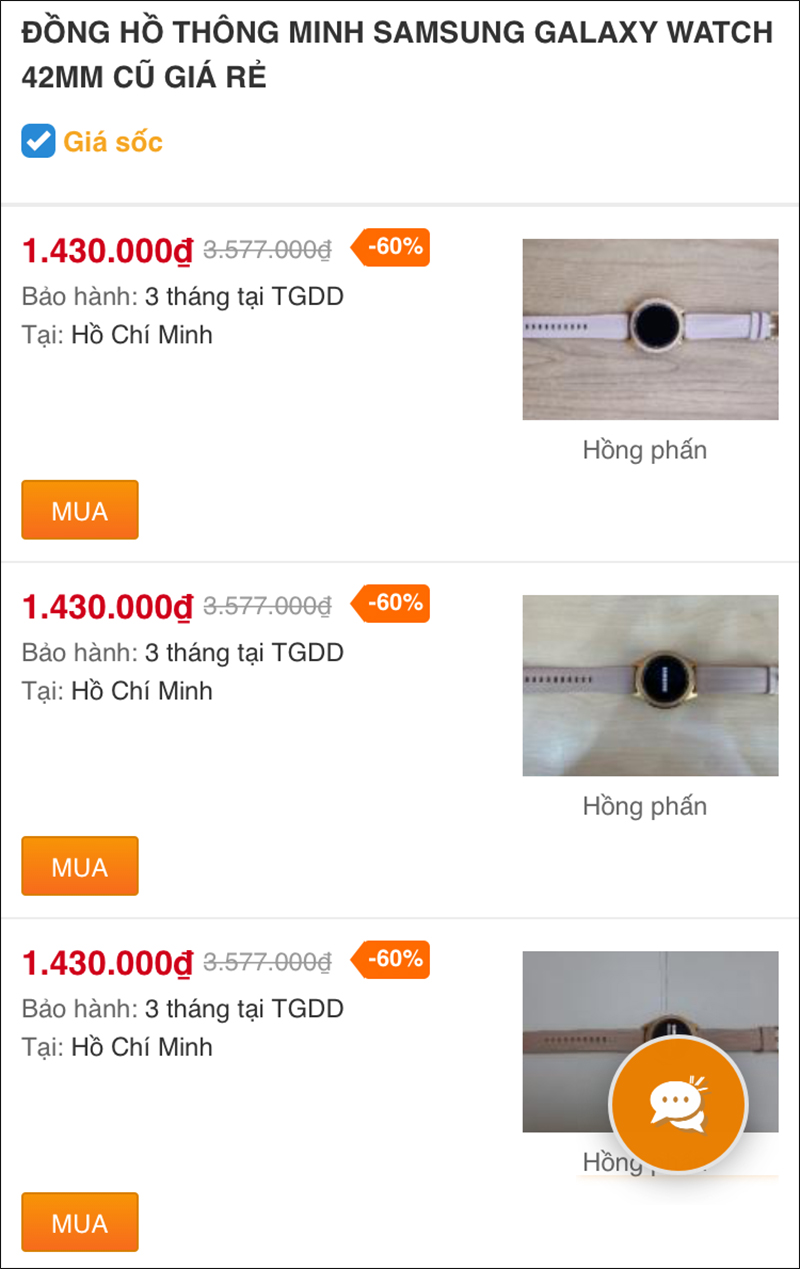The height and width of the screenshot is (1269, 800).
Task: Open the watch photo on the wooden surface
Action: click(x=650, y=329)
